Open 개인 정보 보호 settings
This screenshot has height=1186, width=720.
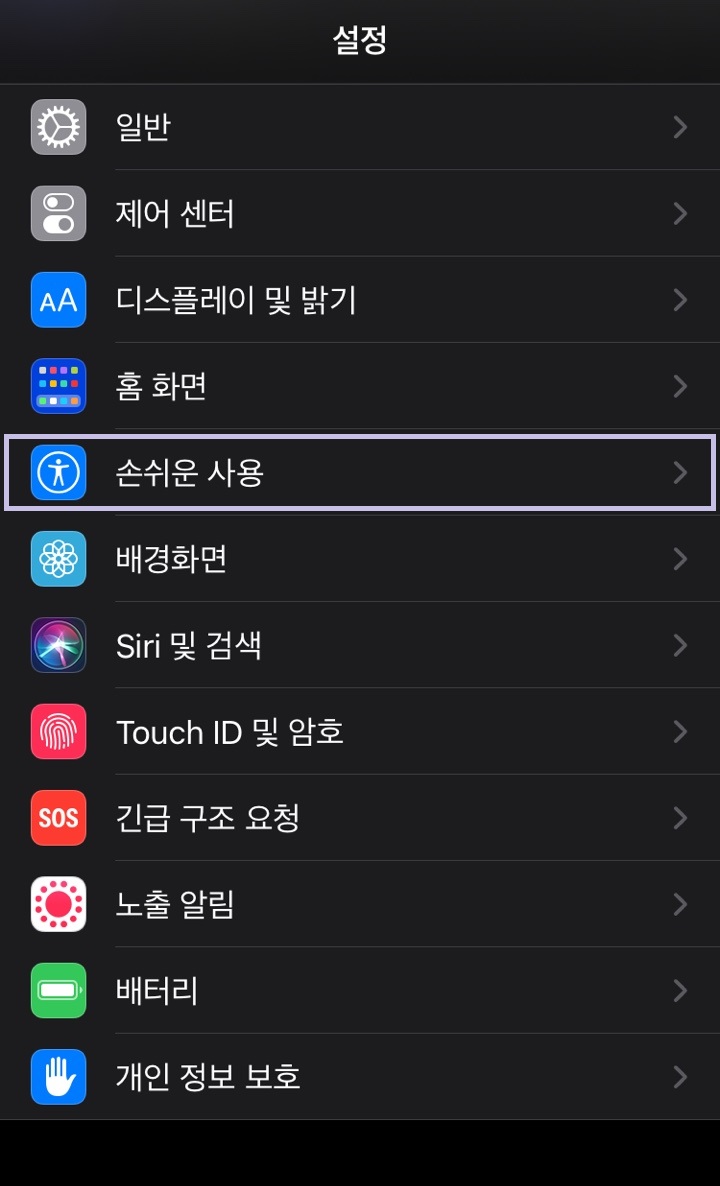[x=360, y=1076]
